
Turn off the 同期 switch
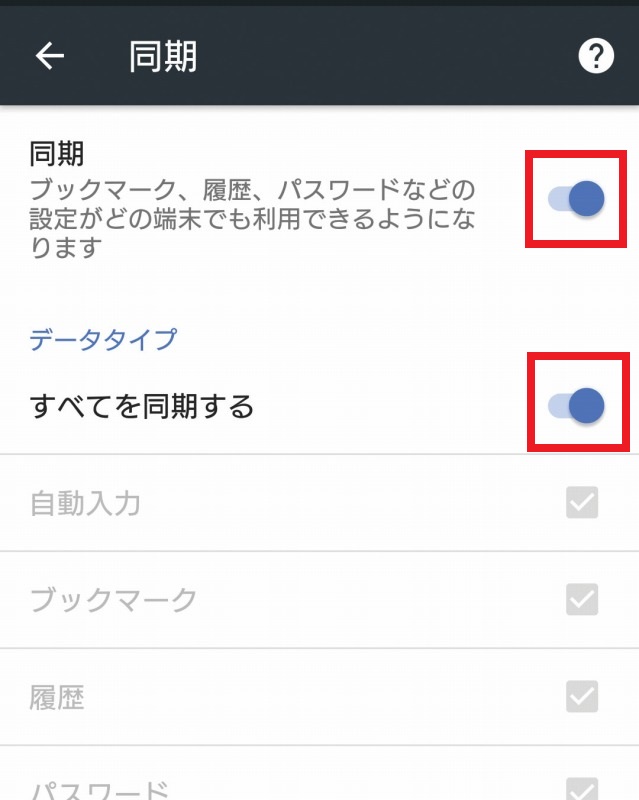click(x=577, y=199)
